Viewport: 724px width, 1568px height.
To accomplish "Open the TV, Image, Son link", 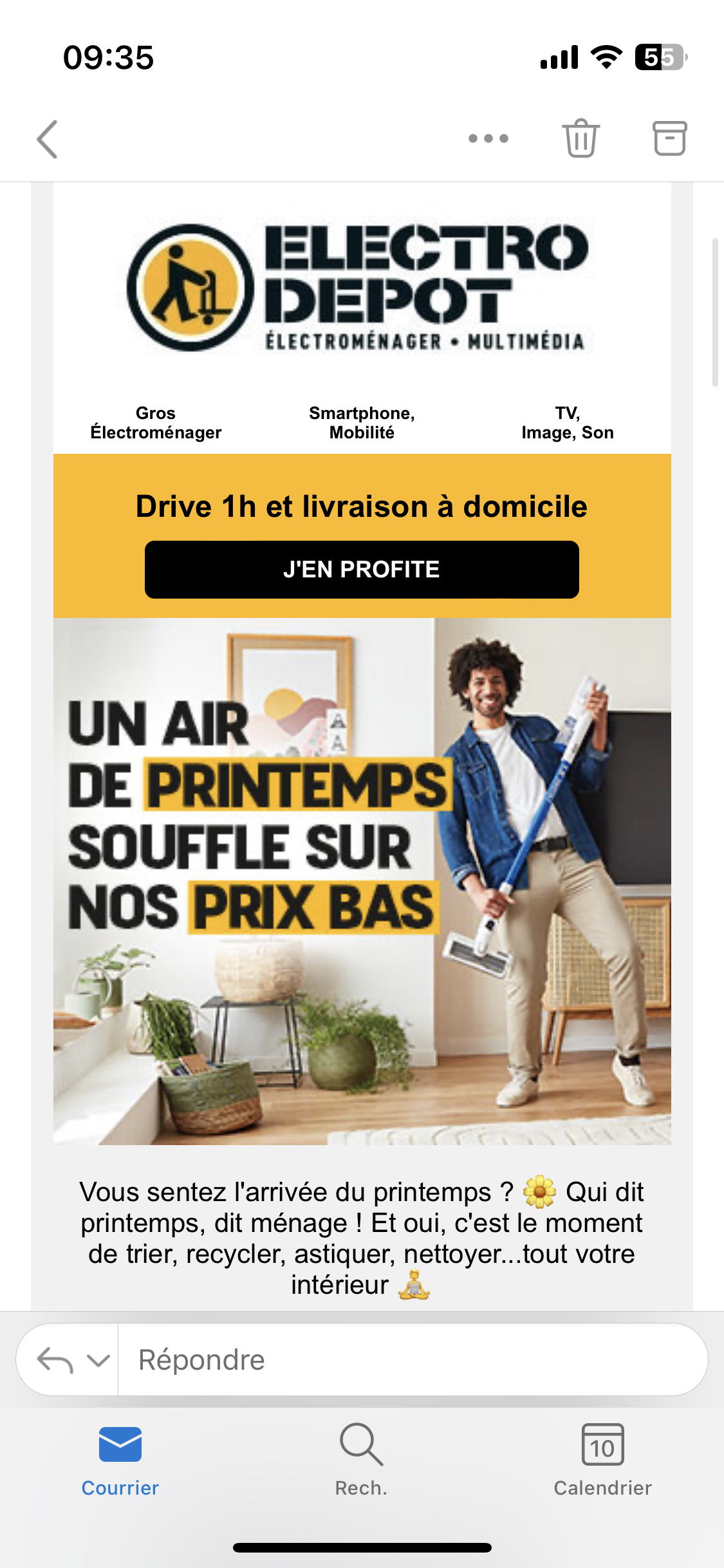I will 568,423.
